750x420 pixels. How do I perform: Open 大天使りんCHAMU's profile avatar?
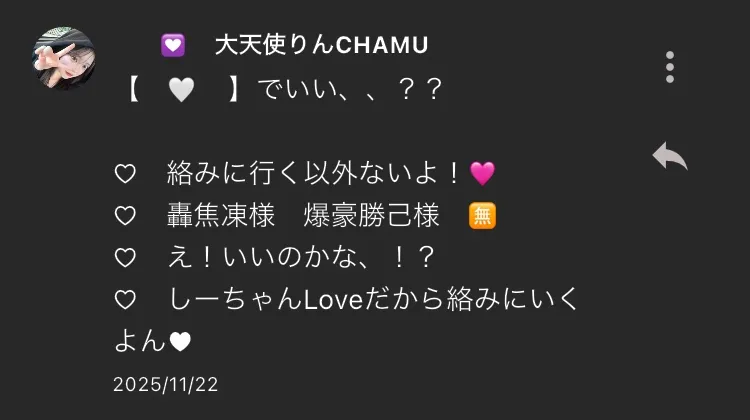point(63,59)
